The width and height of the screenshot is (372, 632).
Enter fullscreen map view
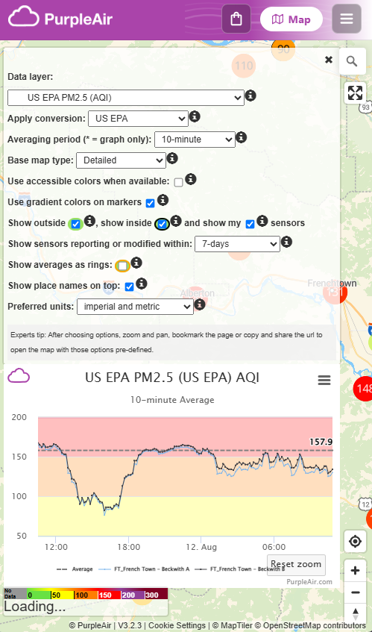click(x=355, y=93)
